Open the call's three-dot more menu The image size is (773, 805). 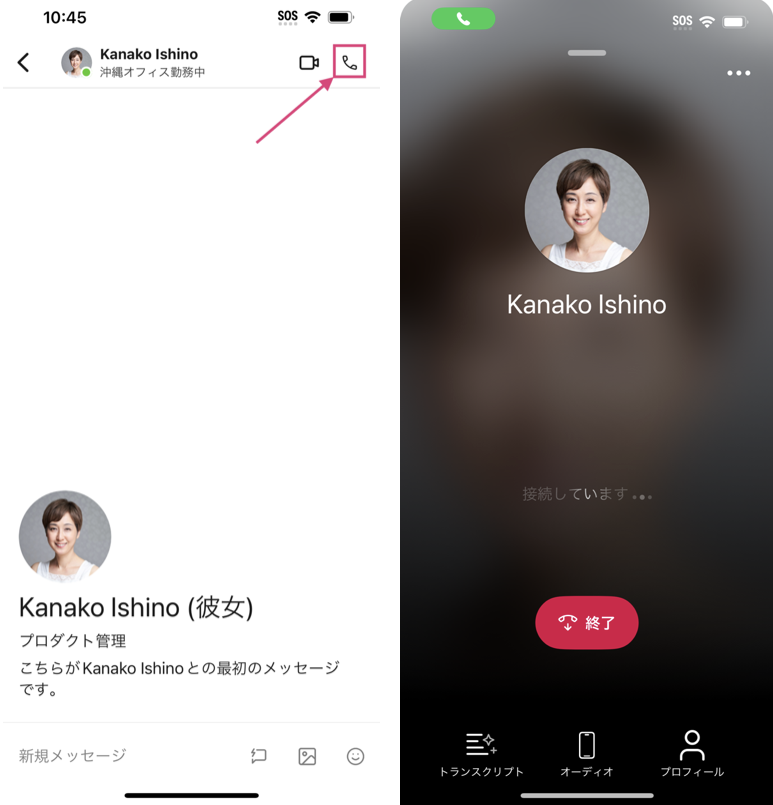pos(738,73)
